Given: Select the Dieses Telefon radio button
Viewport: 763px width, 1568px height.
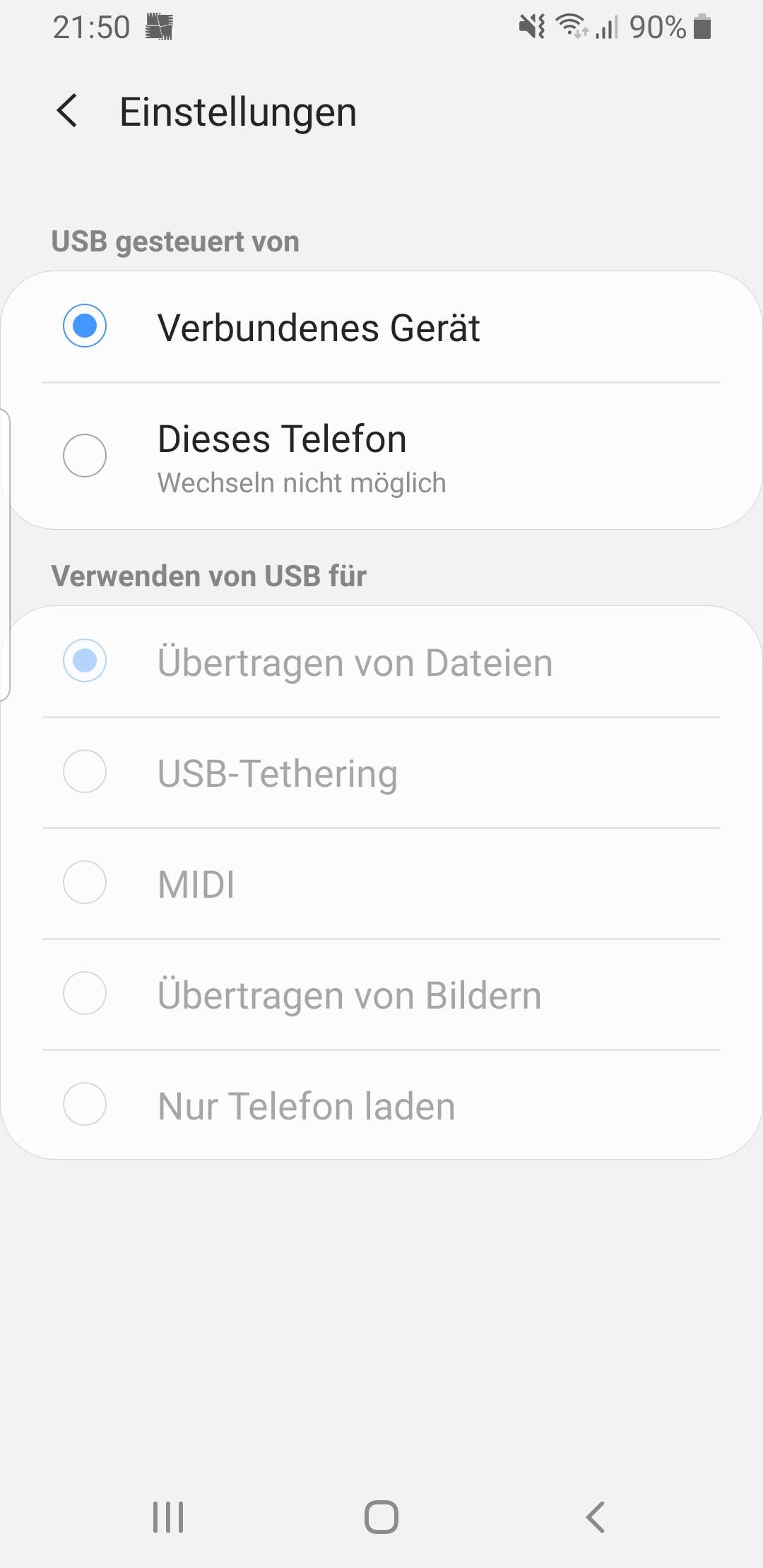Looking at the screenshot, I should [x=84, y=456].
